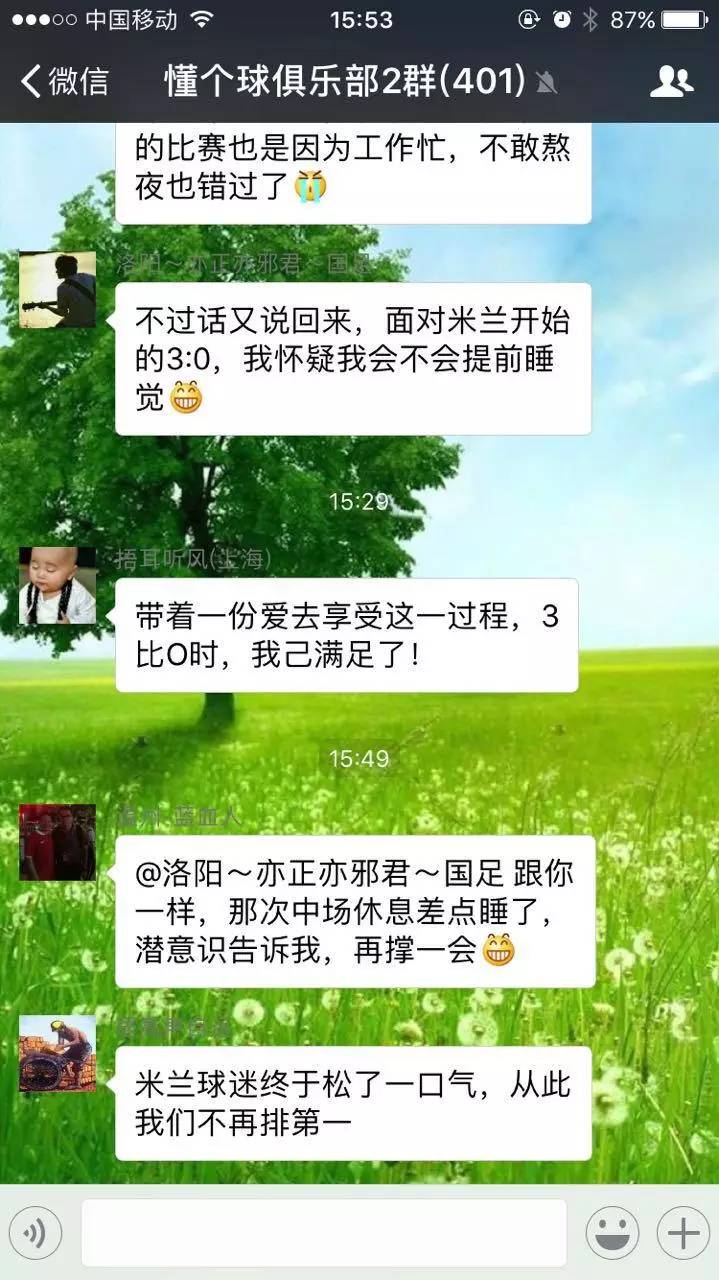Open the emoji sticker panel
This screenshot has width=719, height=1280.
click(x=612, y=1233)
